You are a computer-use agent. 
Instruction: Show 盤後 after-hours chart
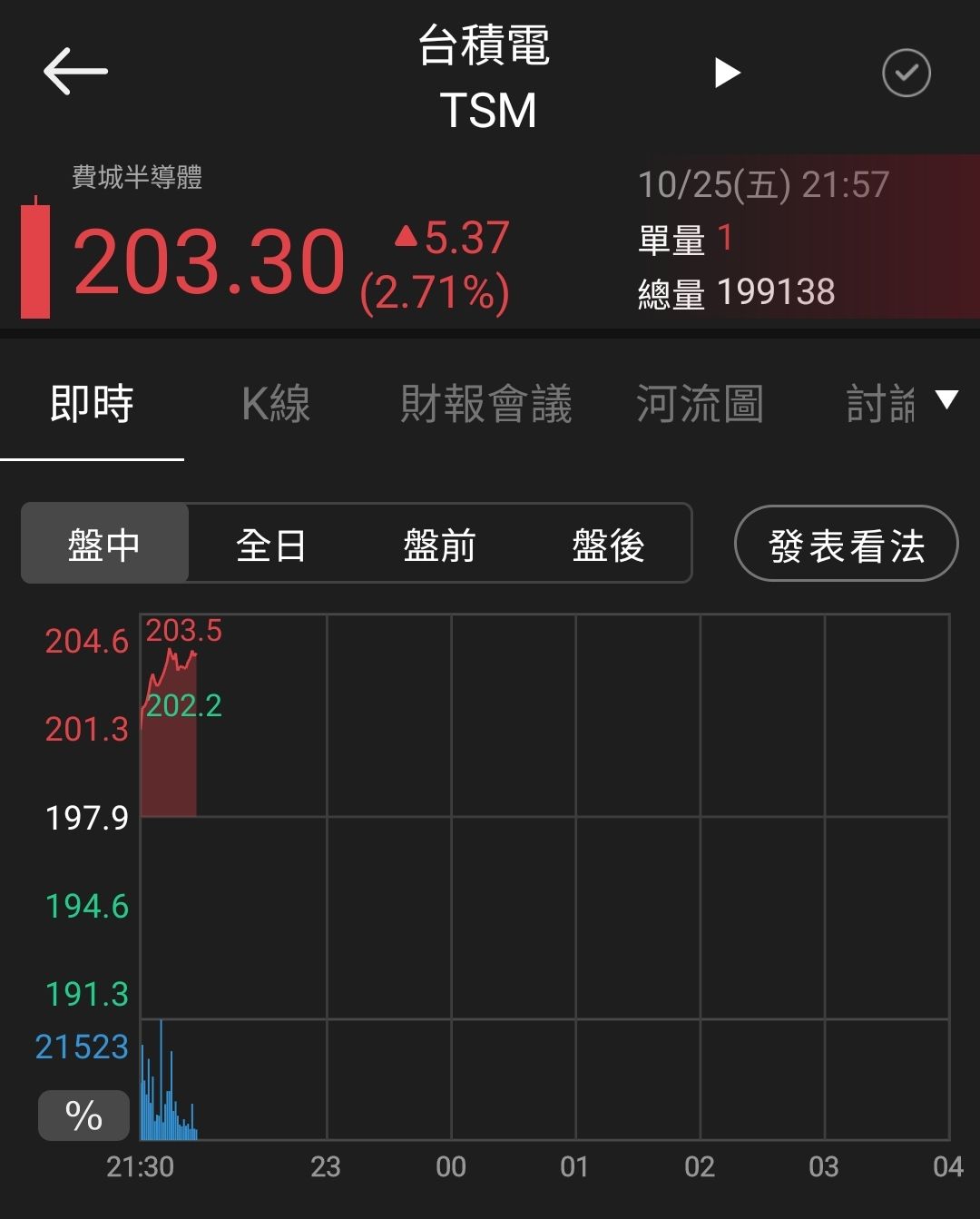pos(608,545)
